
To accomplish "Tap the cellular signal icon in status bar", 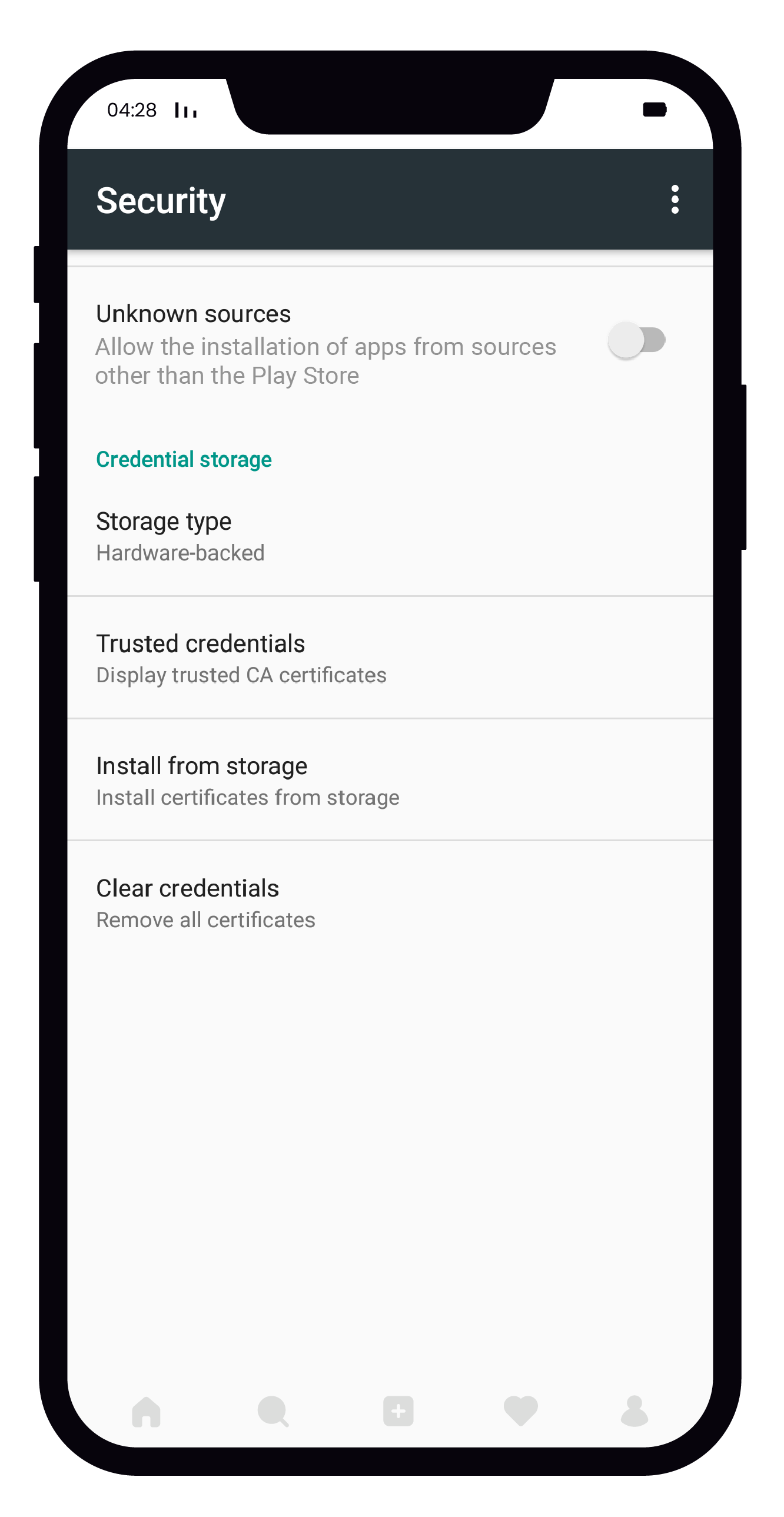I will click(x=185, y=109).
